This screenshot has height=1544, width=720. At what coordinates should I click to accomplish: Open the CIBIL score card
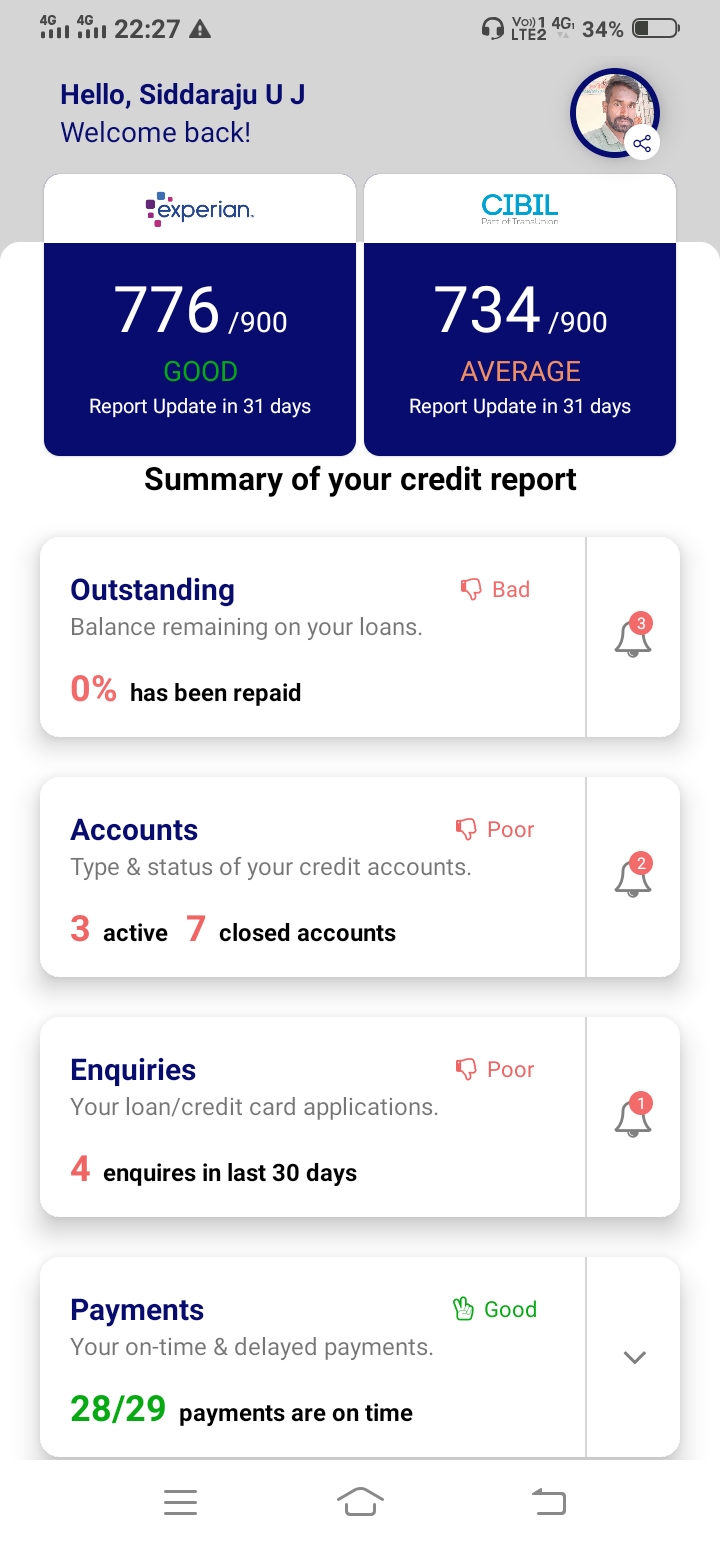[x=520, y=315]
